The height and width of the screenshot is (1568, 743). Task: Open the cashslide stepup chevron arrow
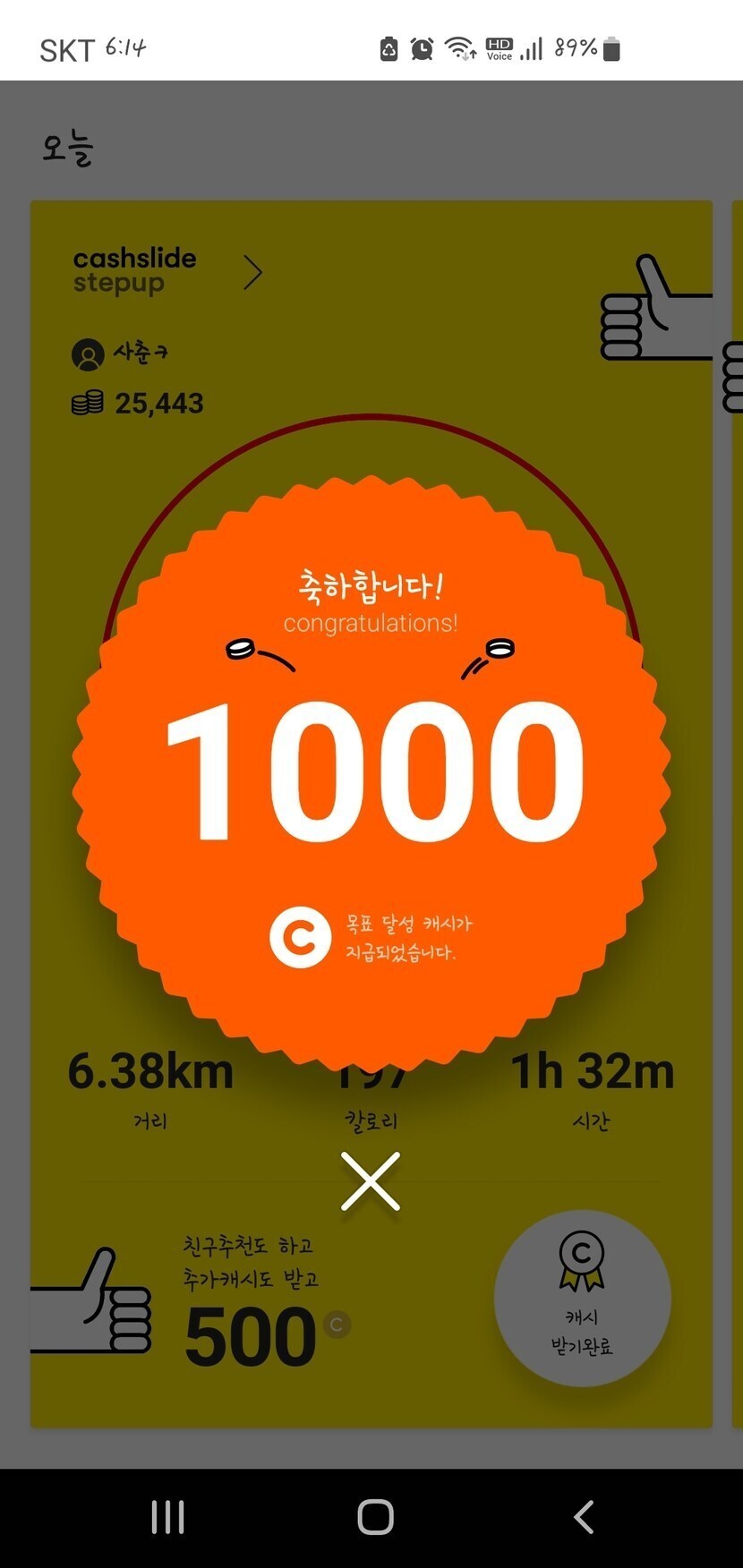(253, 272)
